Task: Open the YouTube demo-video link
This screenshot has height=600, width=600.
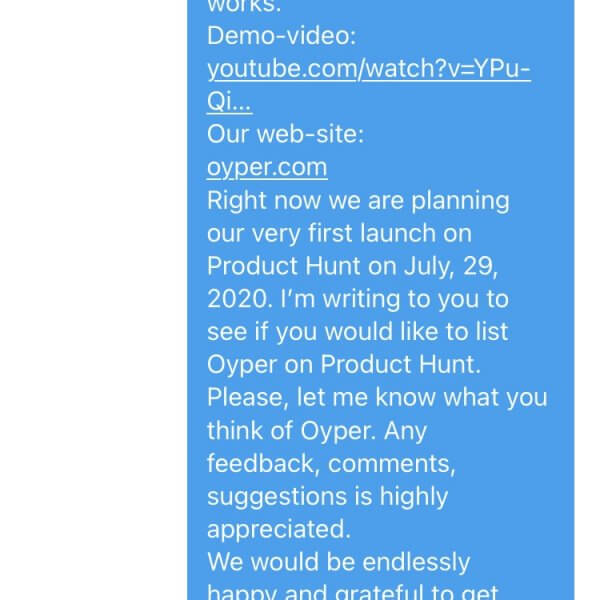Action: click(x=368, y=70)
